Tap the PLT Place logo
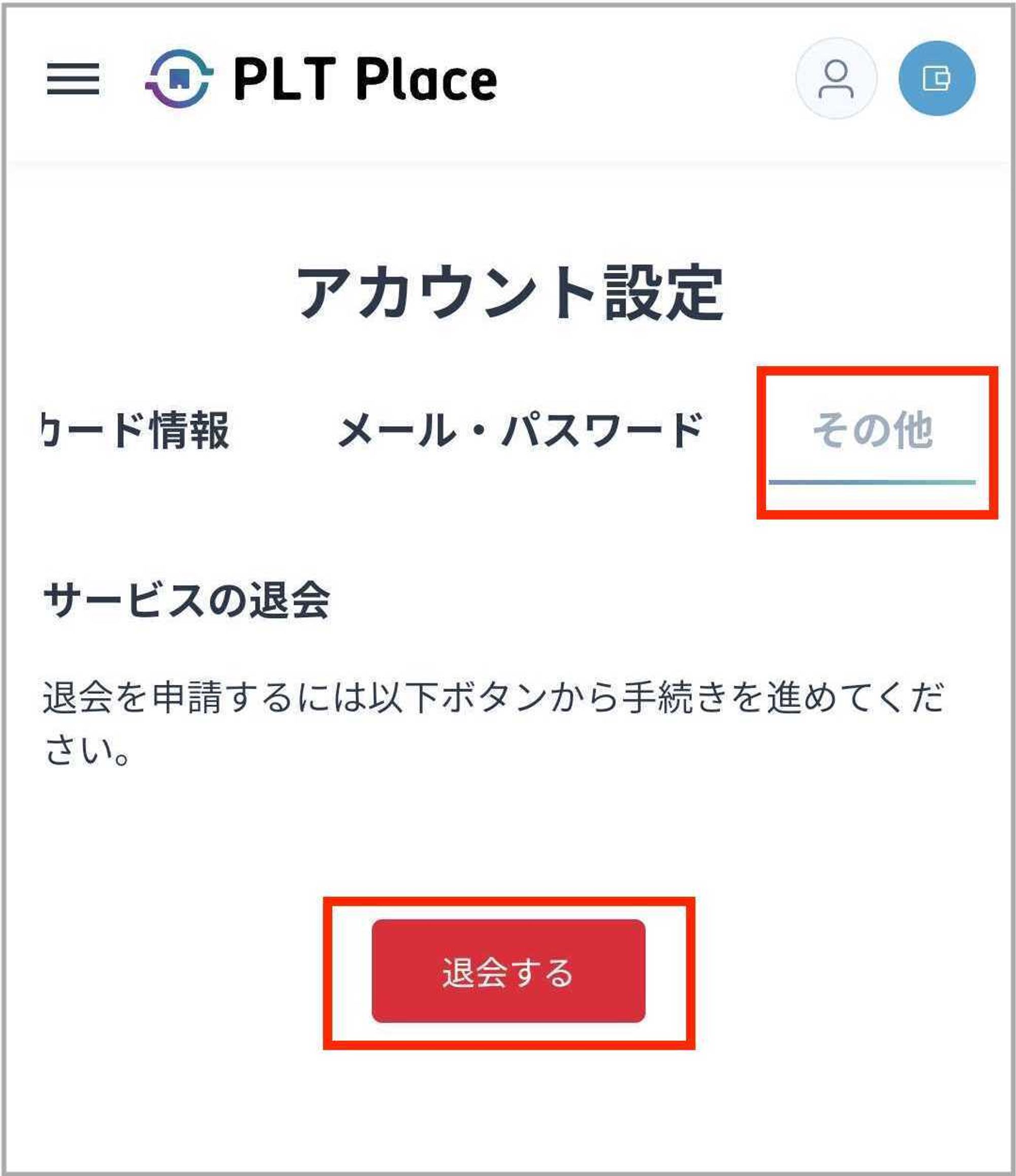The image size is (1016, 1176). pyautogui.click(x=321, y=79)
